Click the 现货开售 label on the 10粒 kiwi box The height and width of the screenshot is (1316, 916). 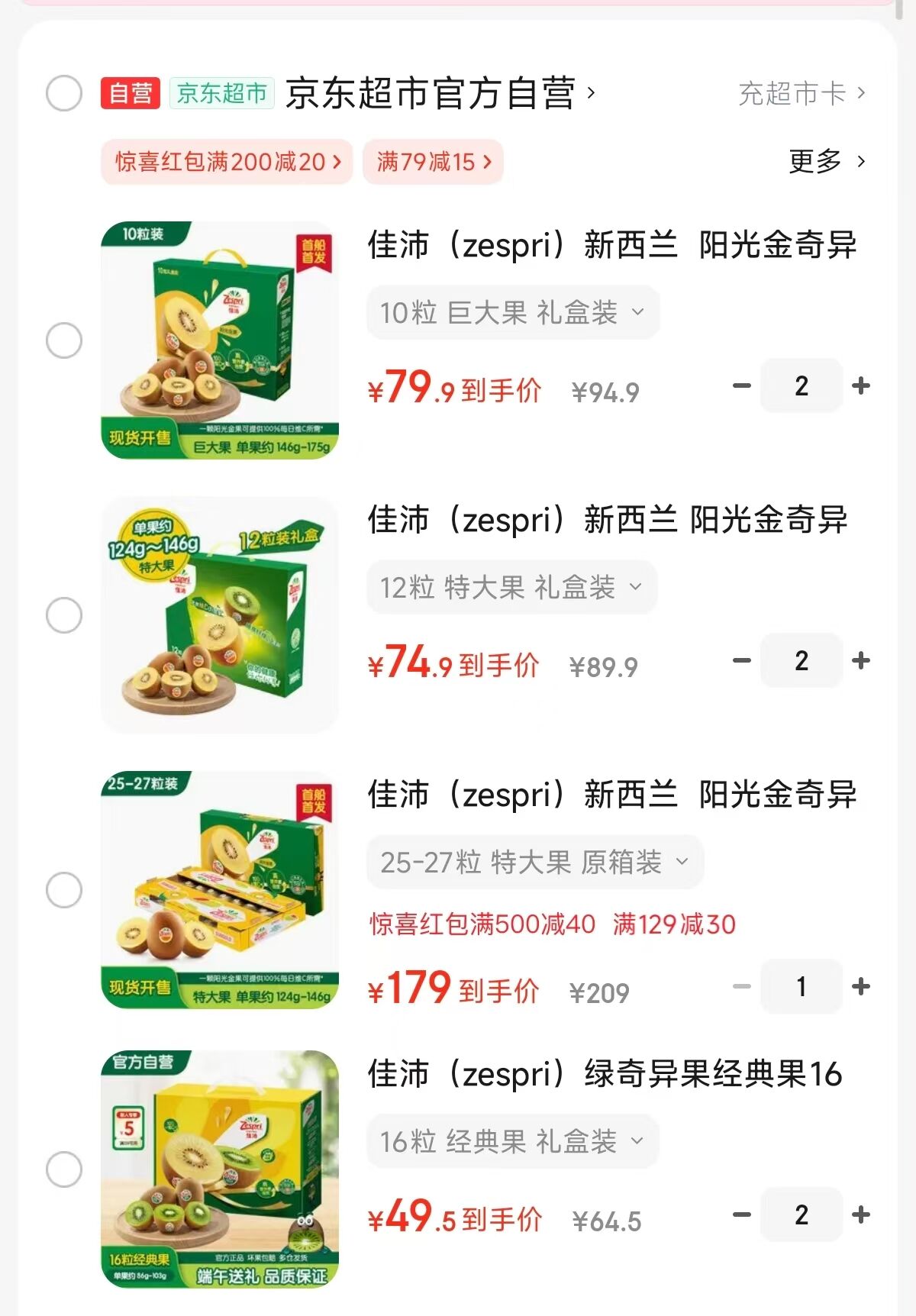point(140,439)
